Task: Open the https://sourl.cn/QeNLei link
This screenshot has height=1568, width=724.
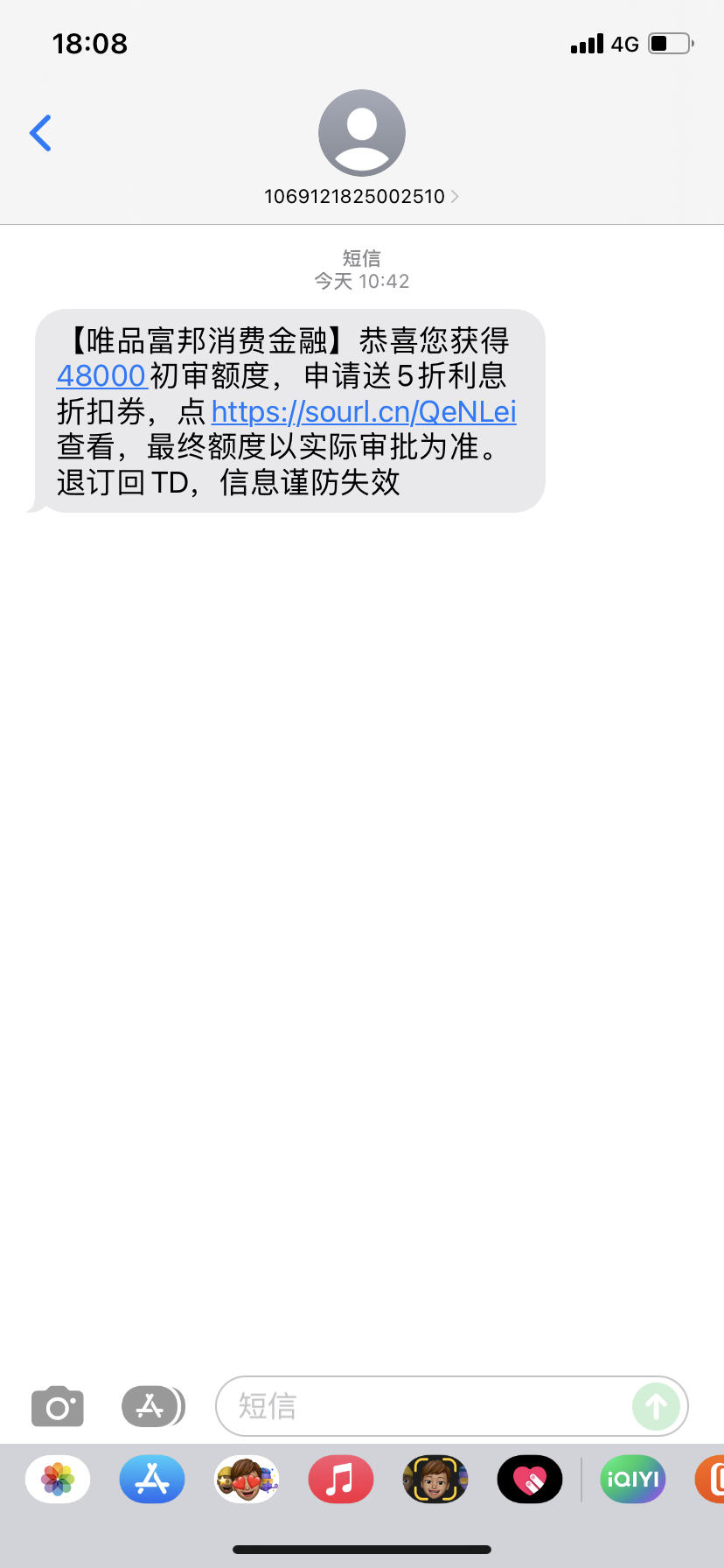Action: pos(364,411)
